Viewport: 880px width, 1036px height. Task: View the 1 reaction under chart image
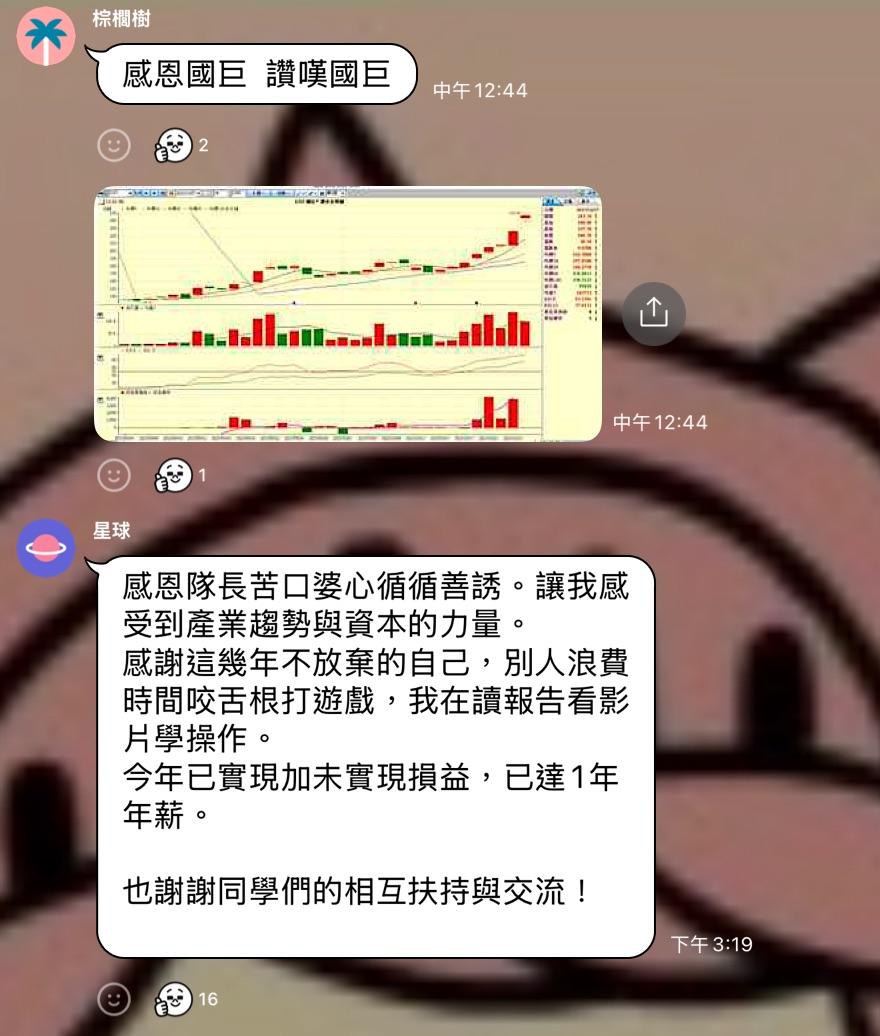(180, 475)
